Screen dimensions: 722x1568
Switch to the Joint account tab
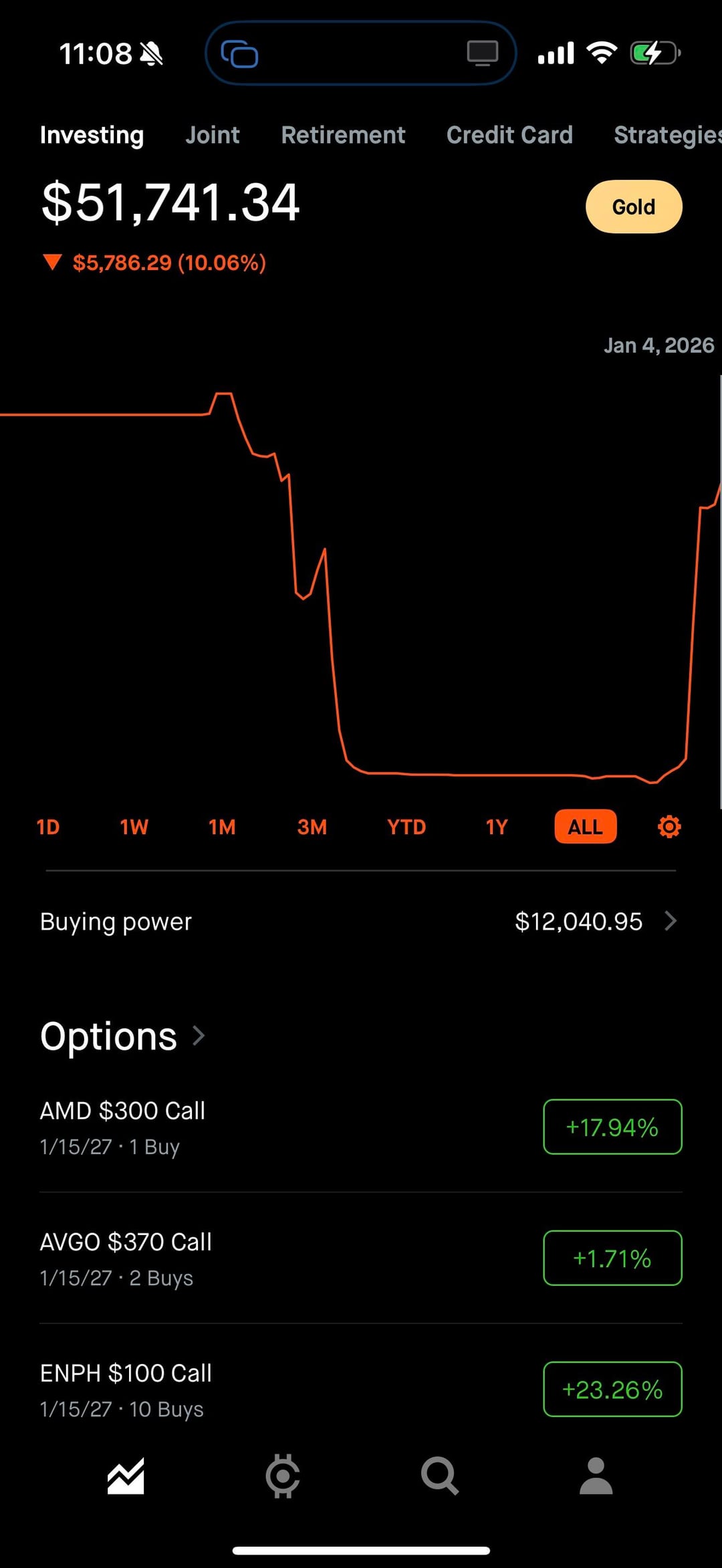[x=212, y=135]
